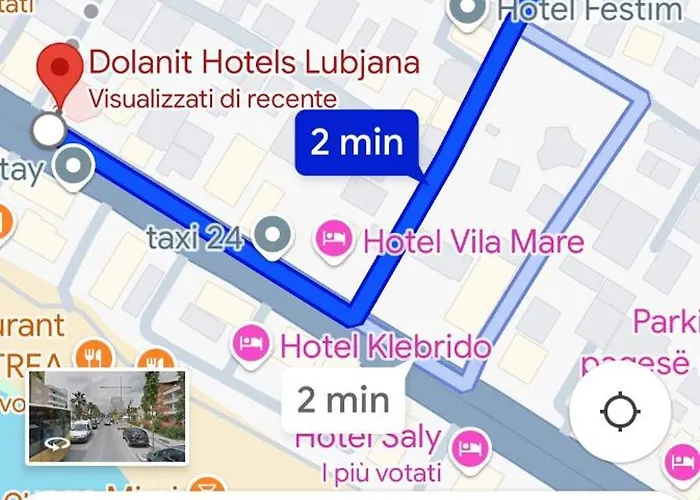The width and height of the screenshot is (700, 500).
Task: Select the Hotel Vila Mare pin
Action: click(334, 240)
